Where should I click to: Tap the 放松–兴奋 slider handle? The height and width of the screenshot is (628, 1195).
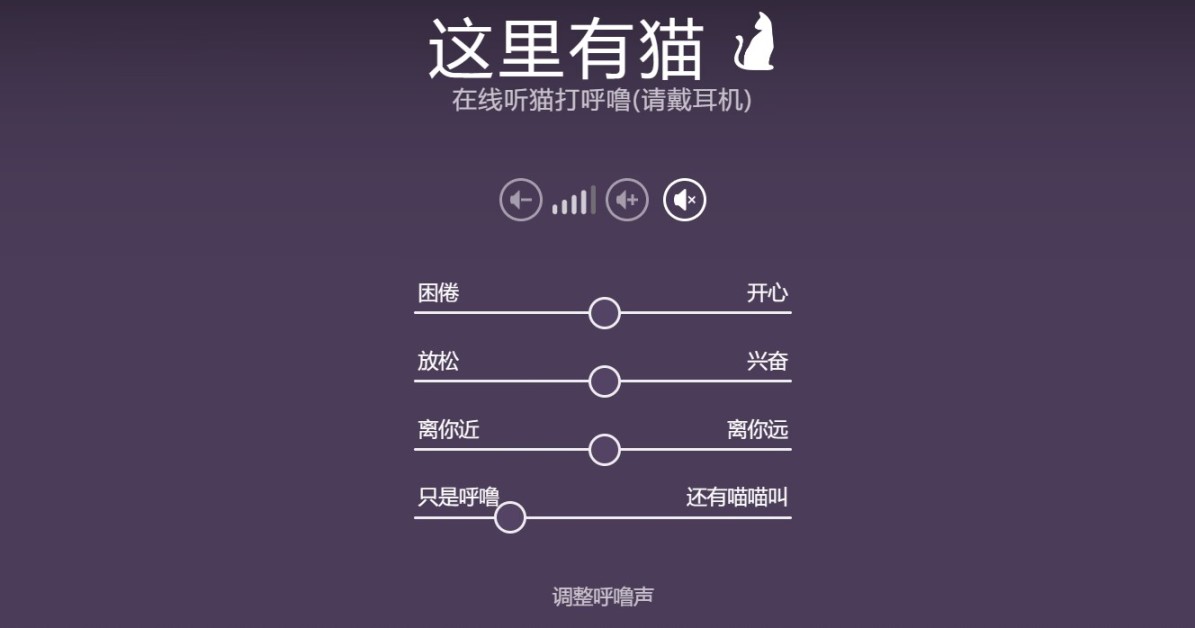604,381
